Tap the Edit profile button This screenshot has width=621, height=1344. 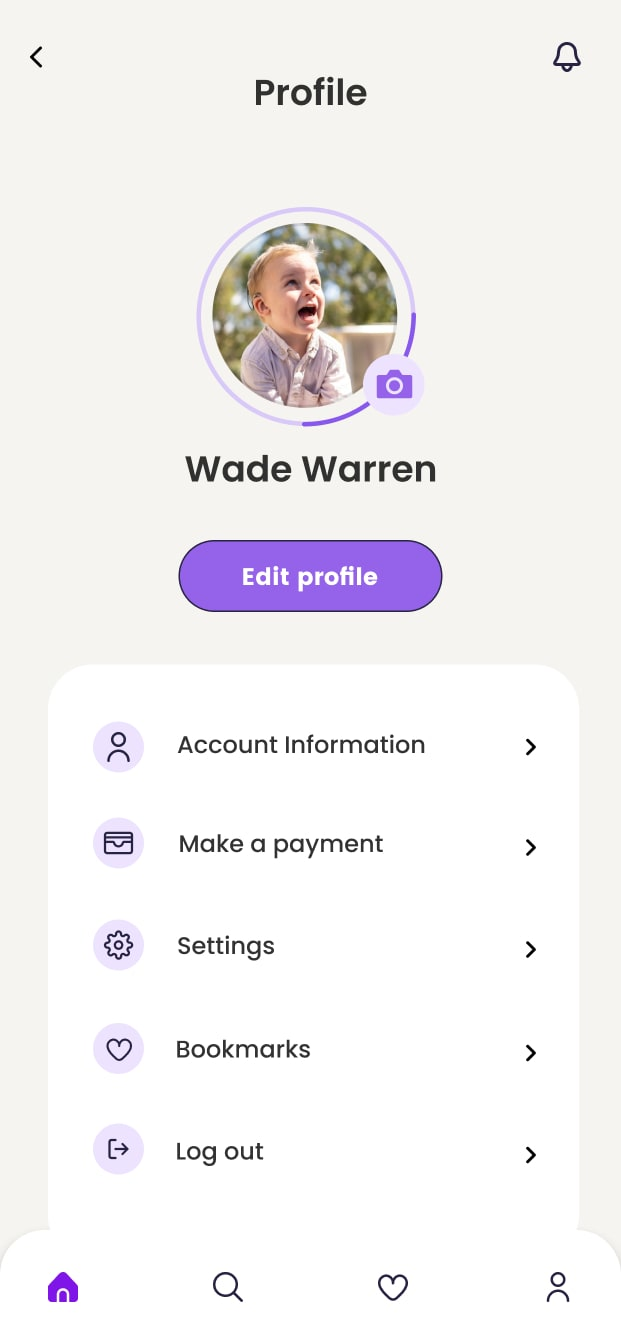(310, 576)
